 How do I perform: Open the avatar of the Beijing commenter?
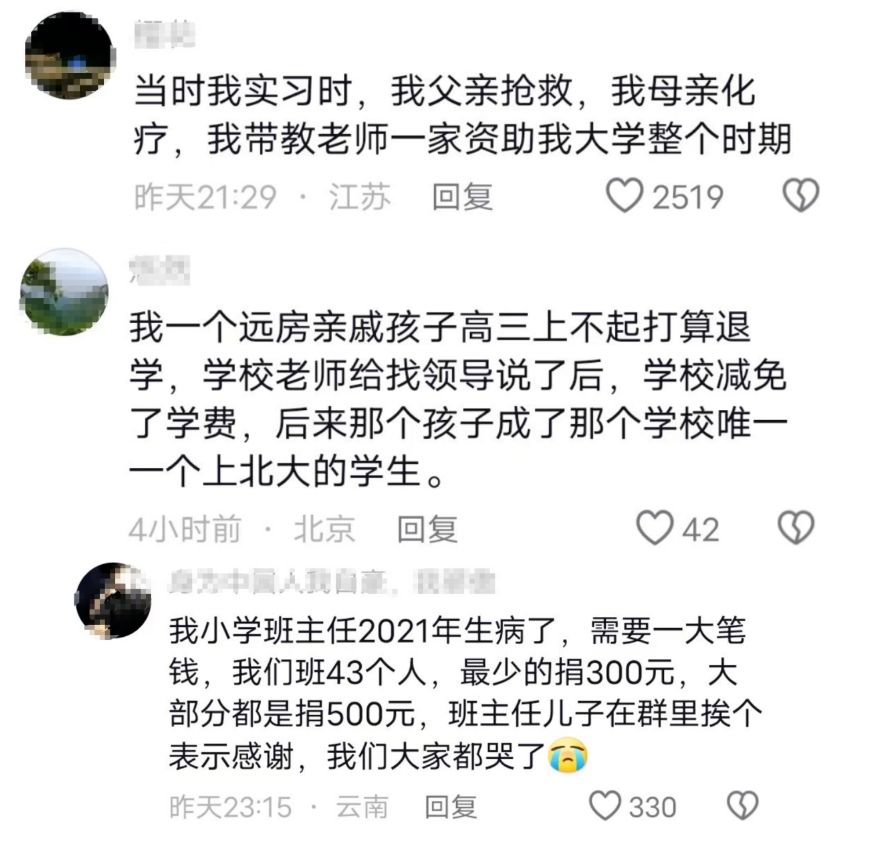(x=64, y=292)
